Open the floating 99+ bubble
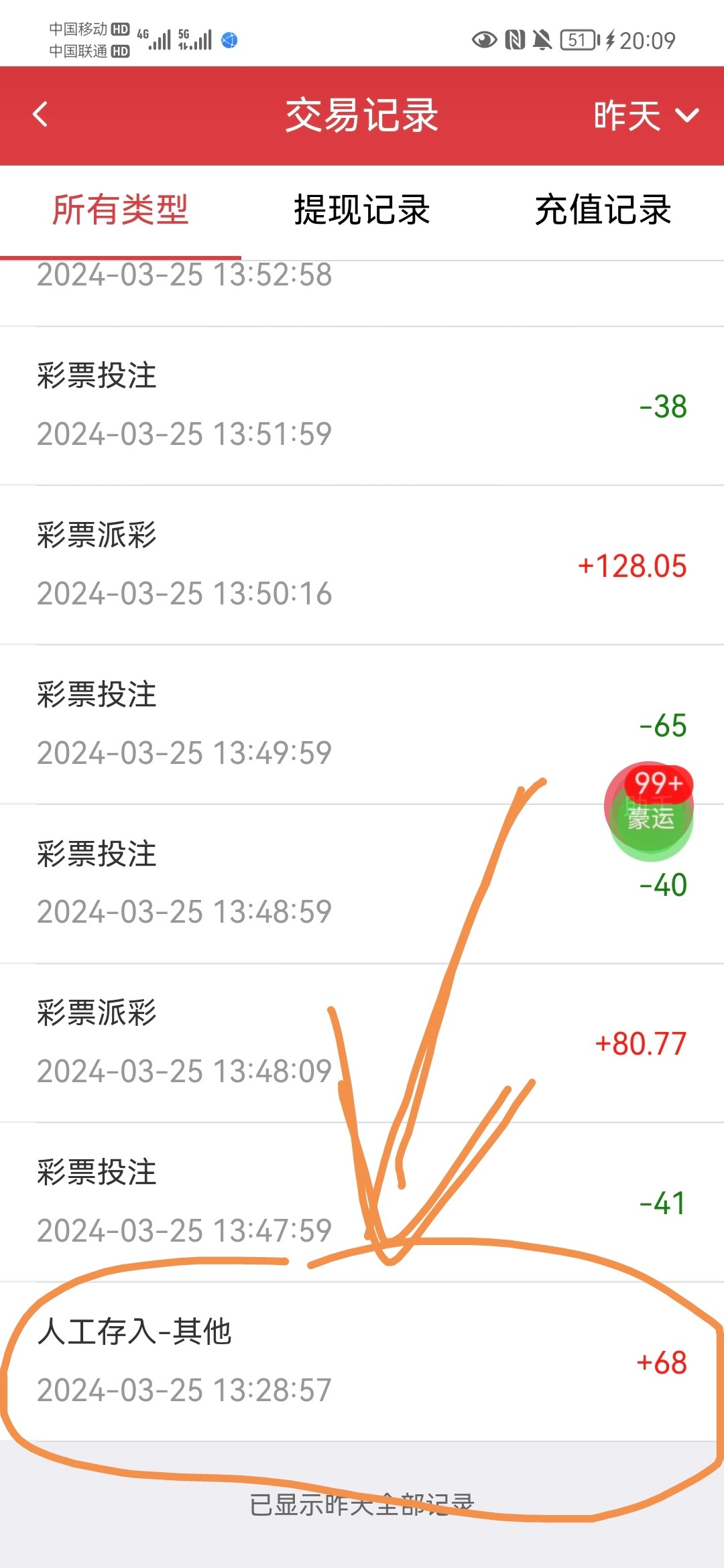 [x=649, y=811]
